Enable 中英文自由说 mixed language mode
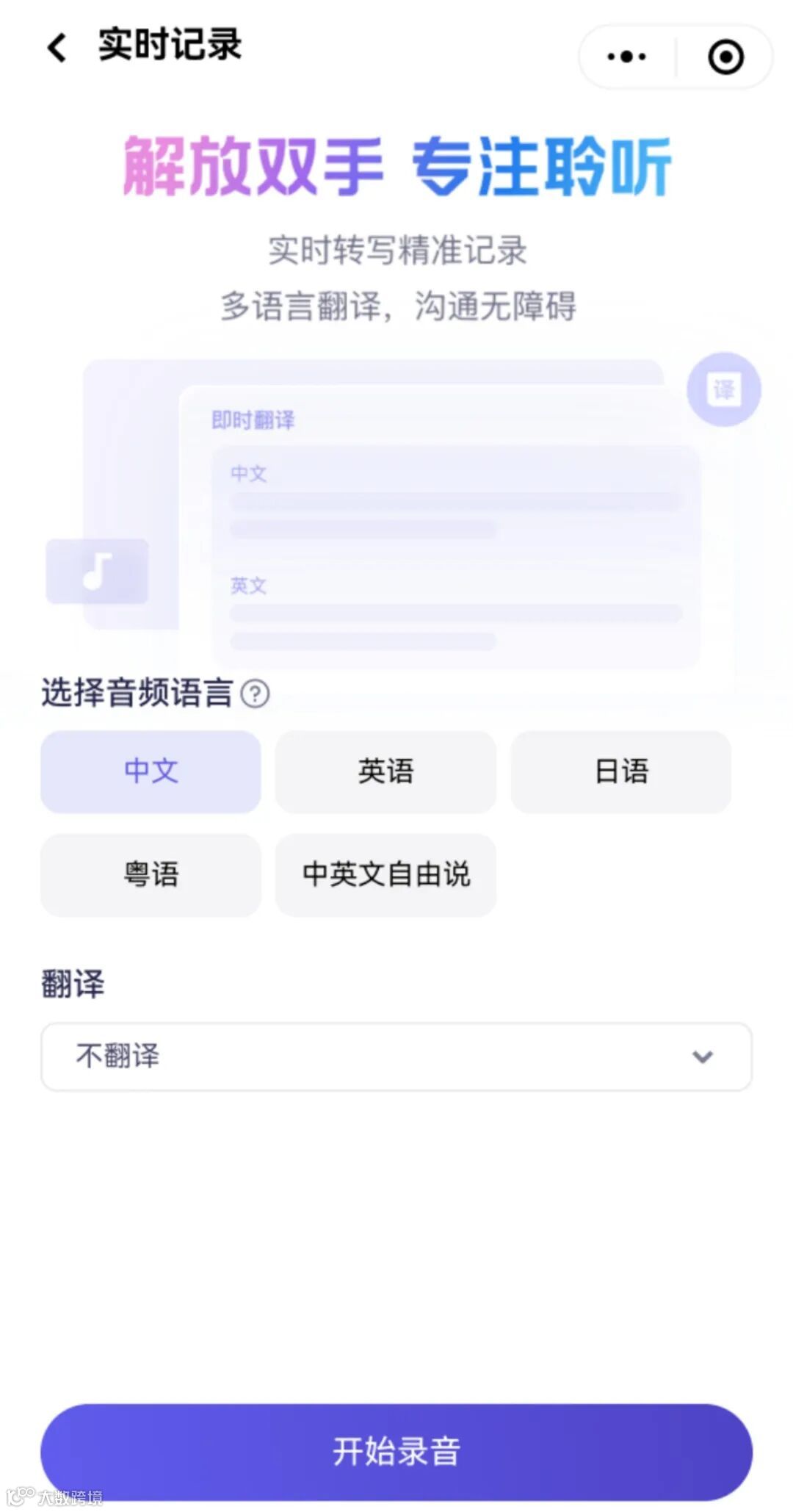Viewport: 793px width, 1512px height. click(385, 875)
